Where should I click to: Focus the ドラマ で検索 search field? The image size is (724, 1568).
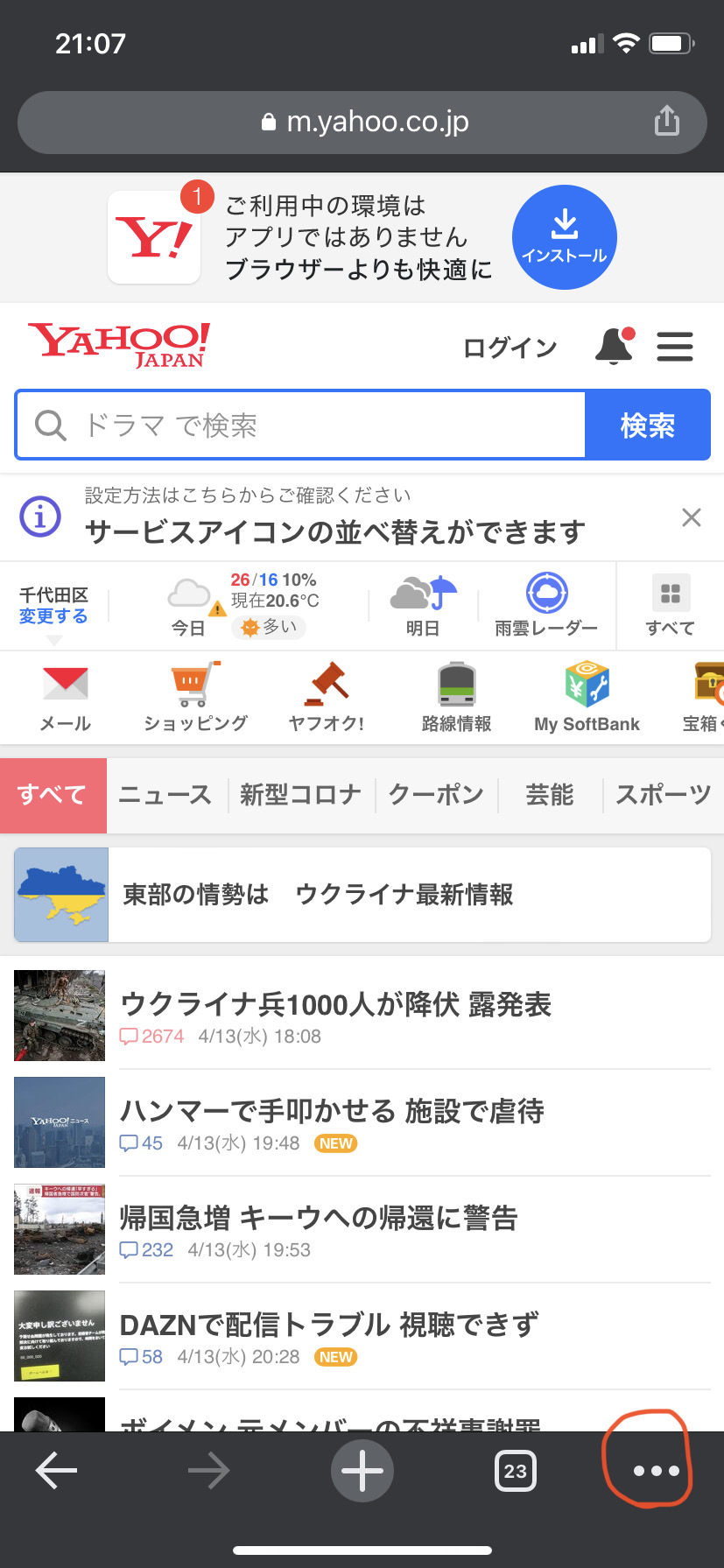[300, 425]
